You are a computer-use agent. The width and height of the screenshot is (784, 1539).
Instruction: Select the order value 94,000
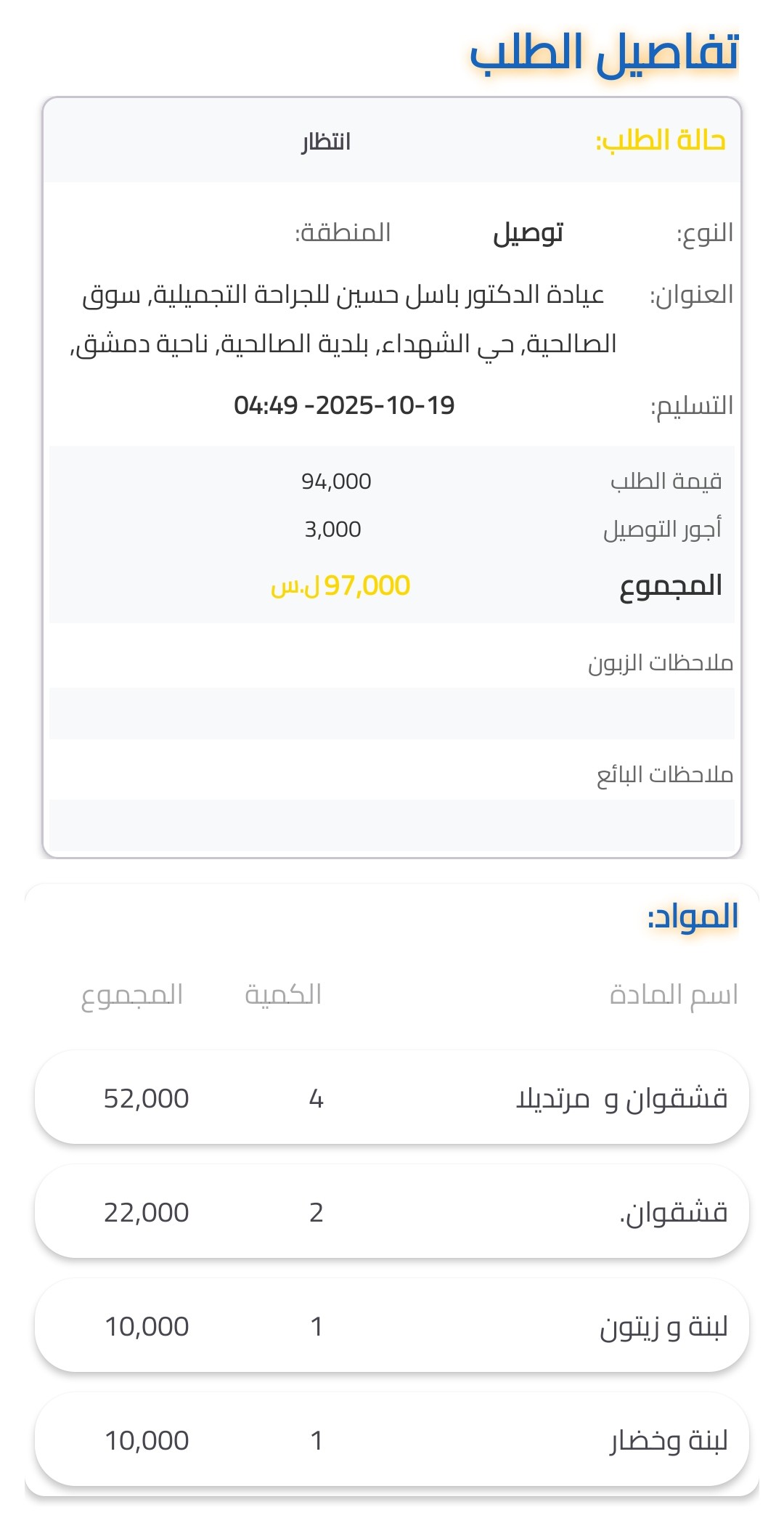tap(335, 481)
